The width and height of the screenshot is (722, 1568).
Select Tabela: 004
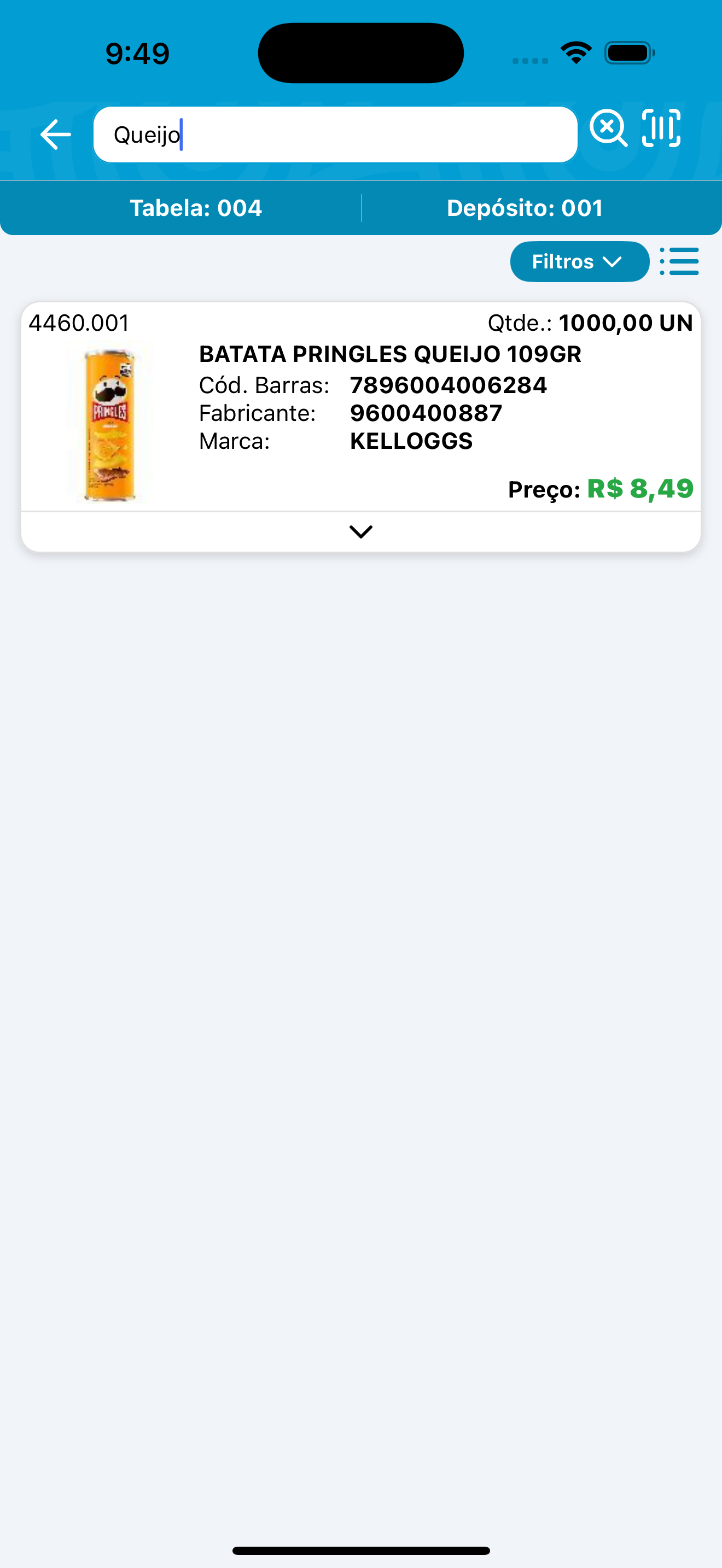196,208
